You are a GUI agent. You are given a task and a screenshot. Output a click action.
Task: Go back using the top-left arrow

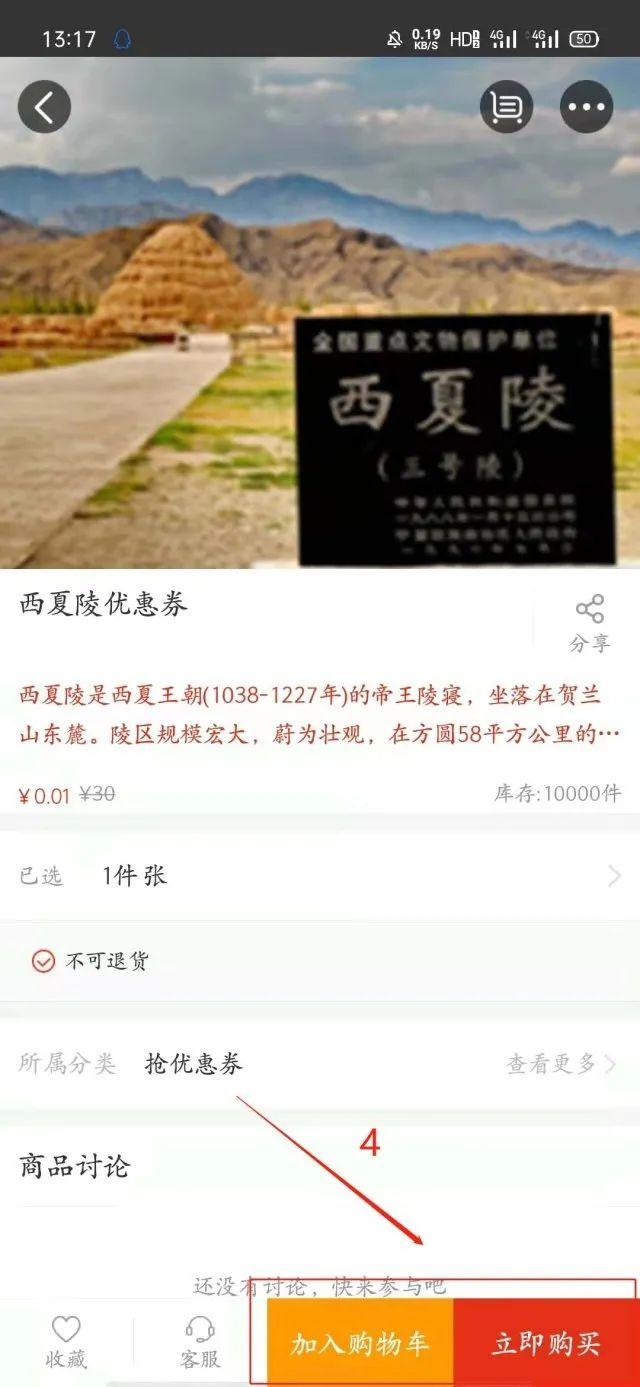44,107
